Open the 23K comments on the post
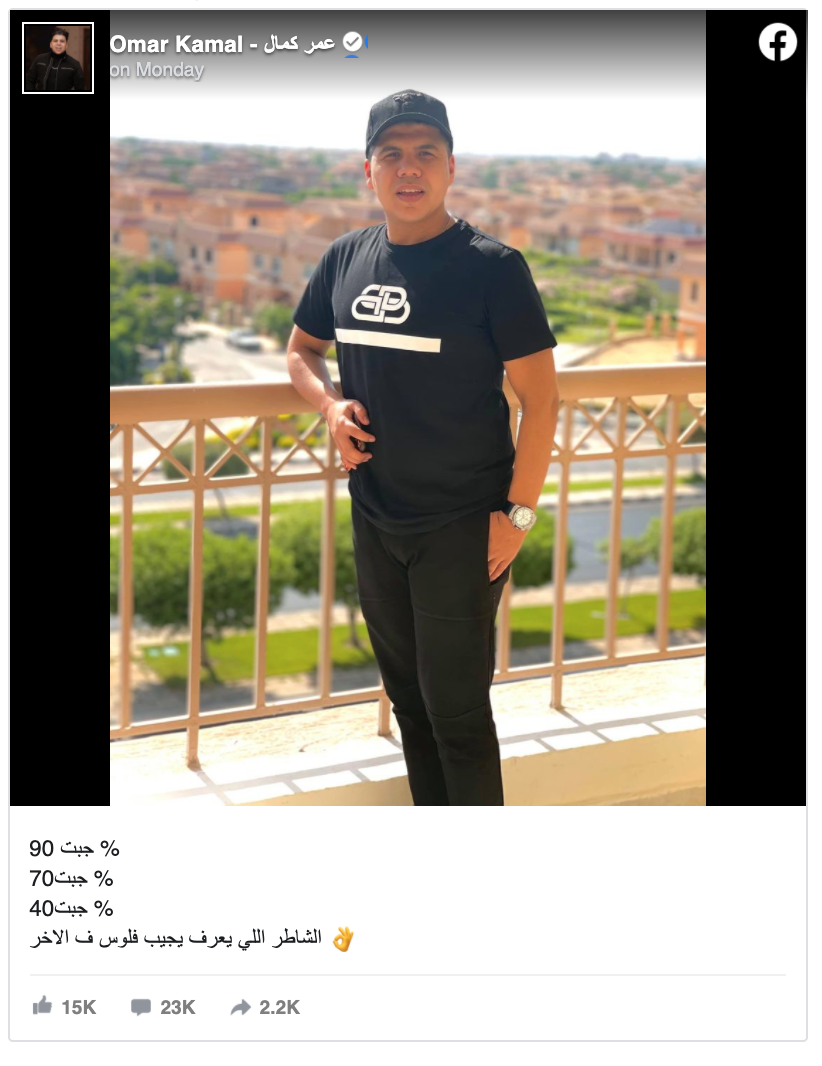The height and width of the screenshot is (1066, 822). tap(163, 1007)
